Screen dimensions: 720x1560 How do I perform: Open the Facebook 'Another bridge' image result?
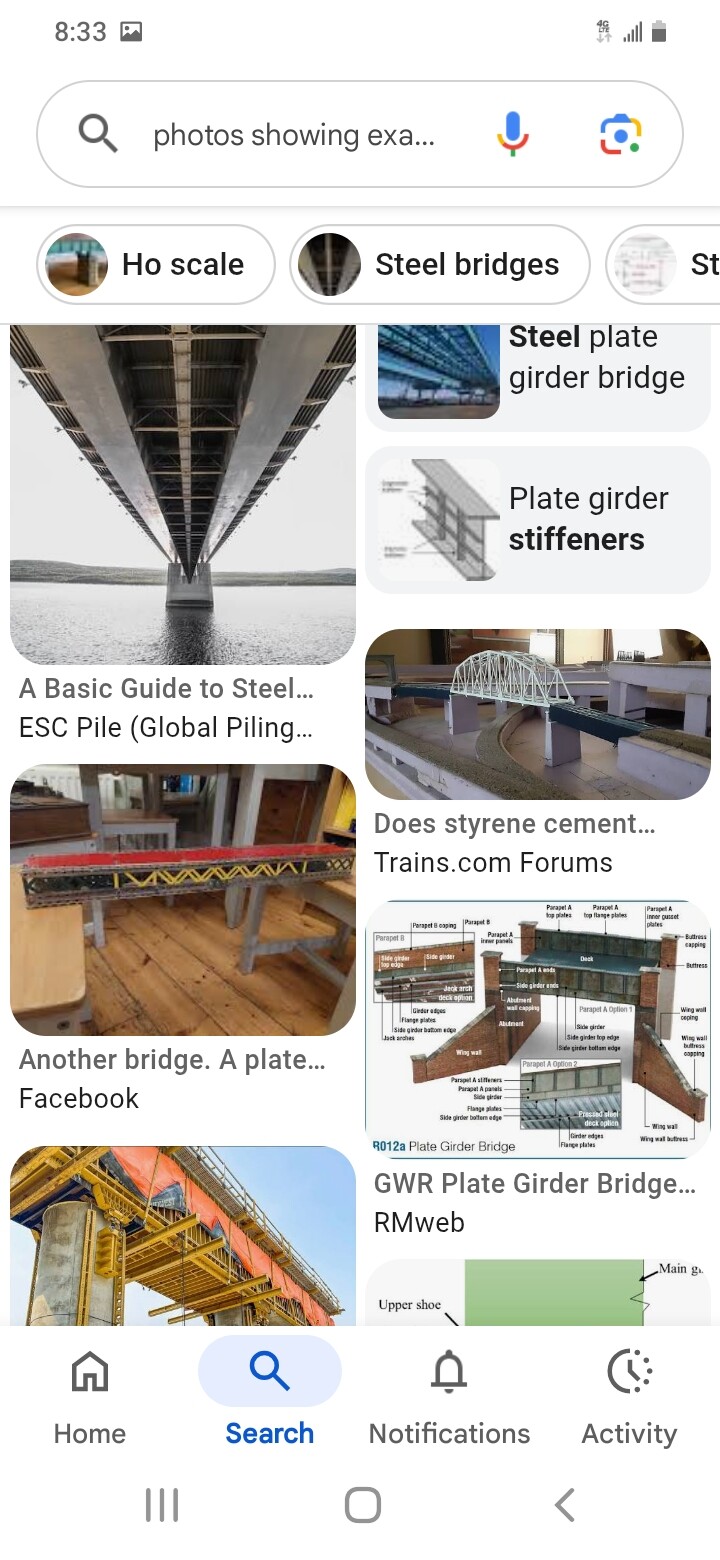(x=183, y=899)
